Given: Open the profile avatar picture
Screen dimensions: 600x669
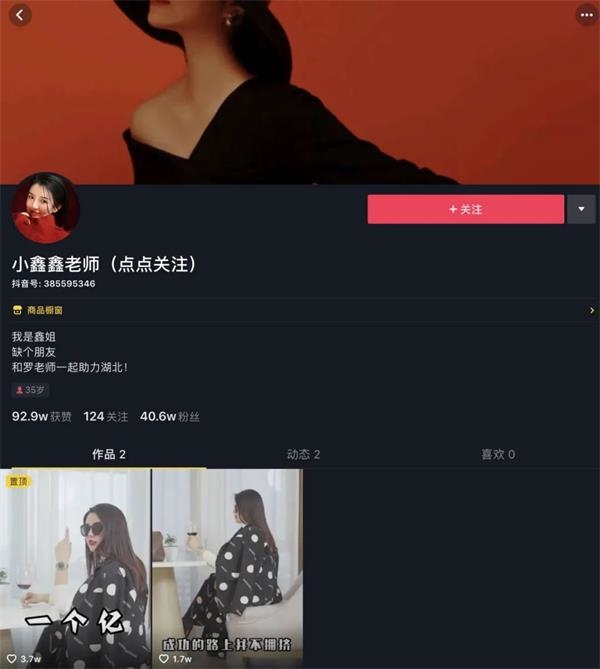Looking at the screenshot, I should pyautogui.click(x=45, y=207).
